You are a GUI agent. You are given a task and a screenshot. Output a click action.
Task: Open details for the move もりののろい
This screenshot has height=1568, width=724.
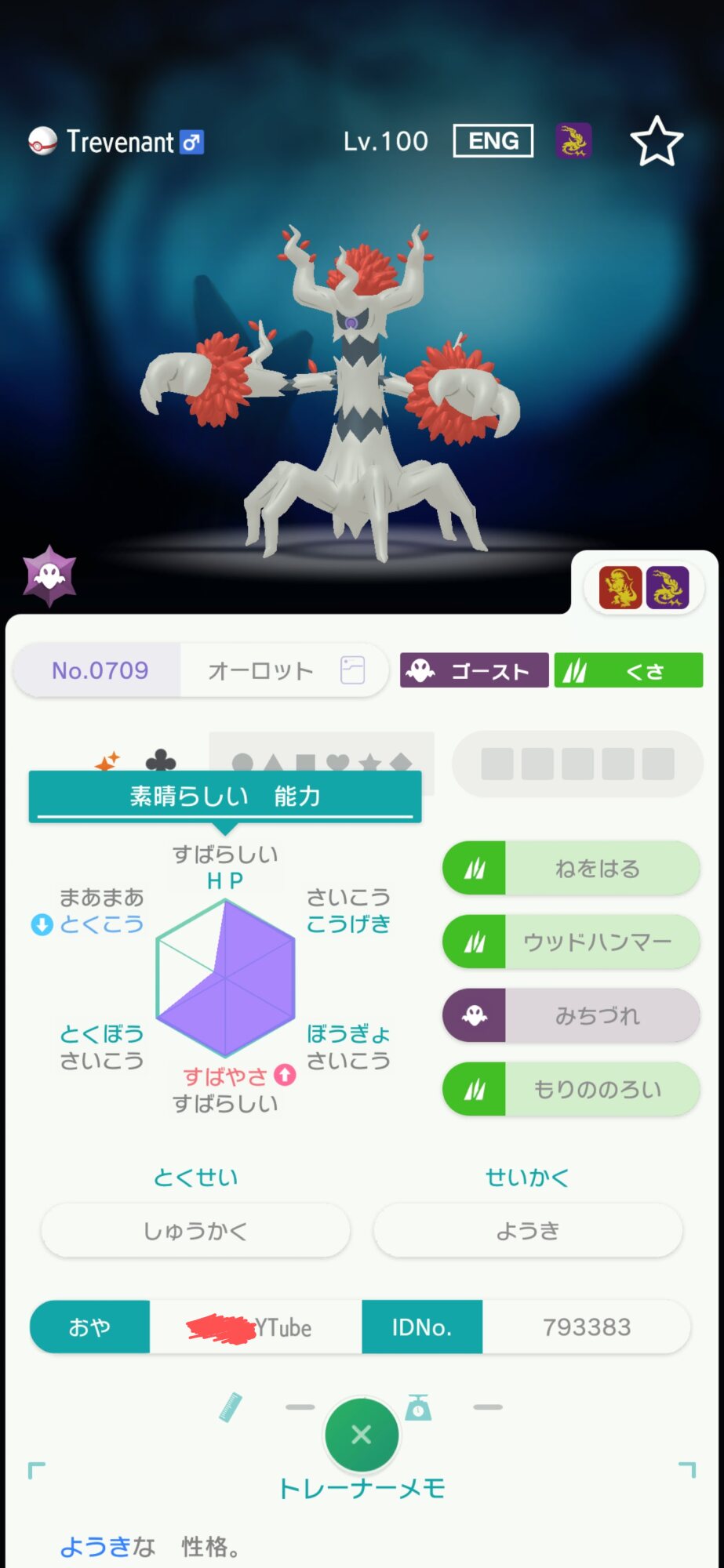pyautogui.click(x=571, y=1089)
